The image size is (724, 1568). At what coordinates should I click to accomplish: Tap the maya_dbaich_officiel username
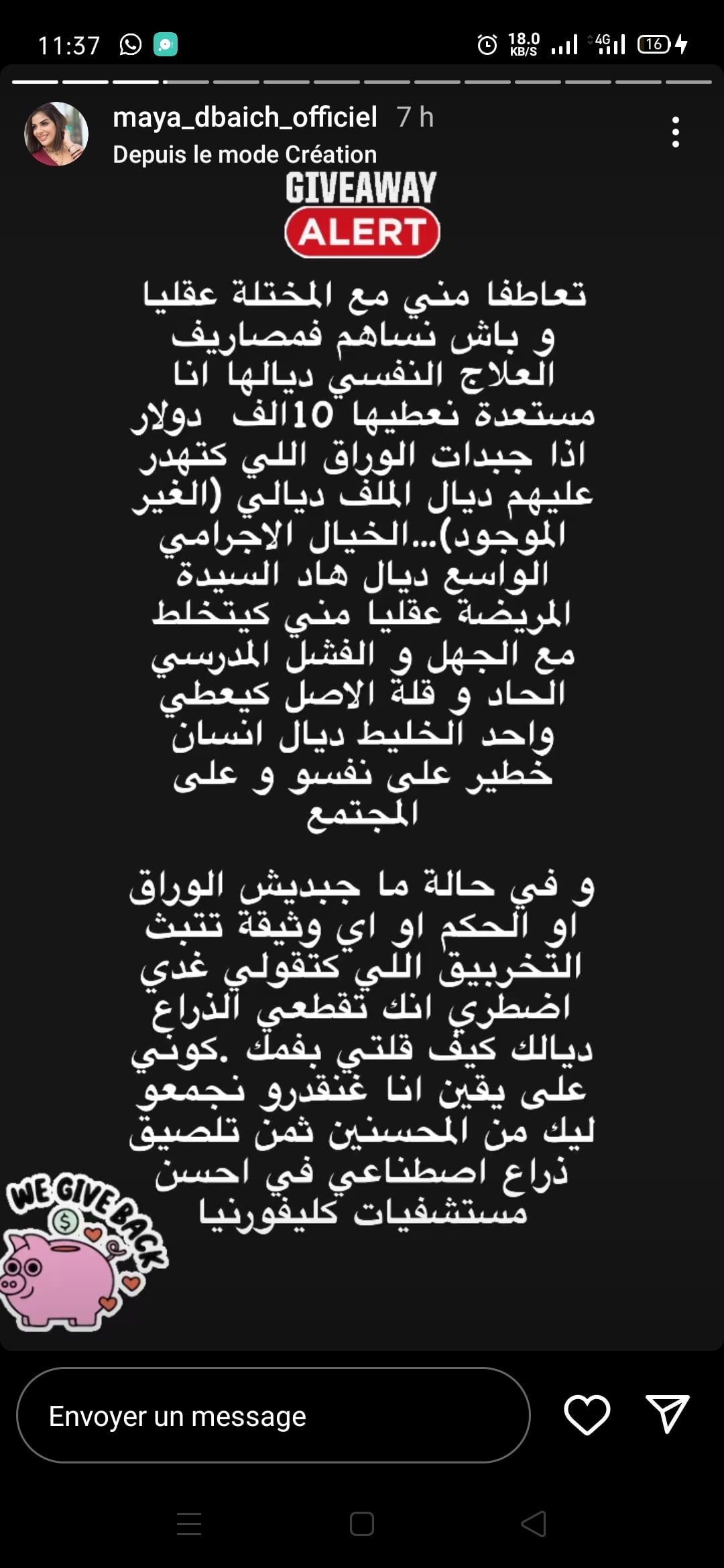tap(245, 117)
